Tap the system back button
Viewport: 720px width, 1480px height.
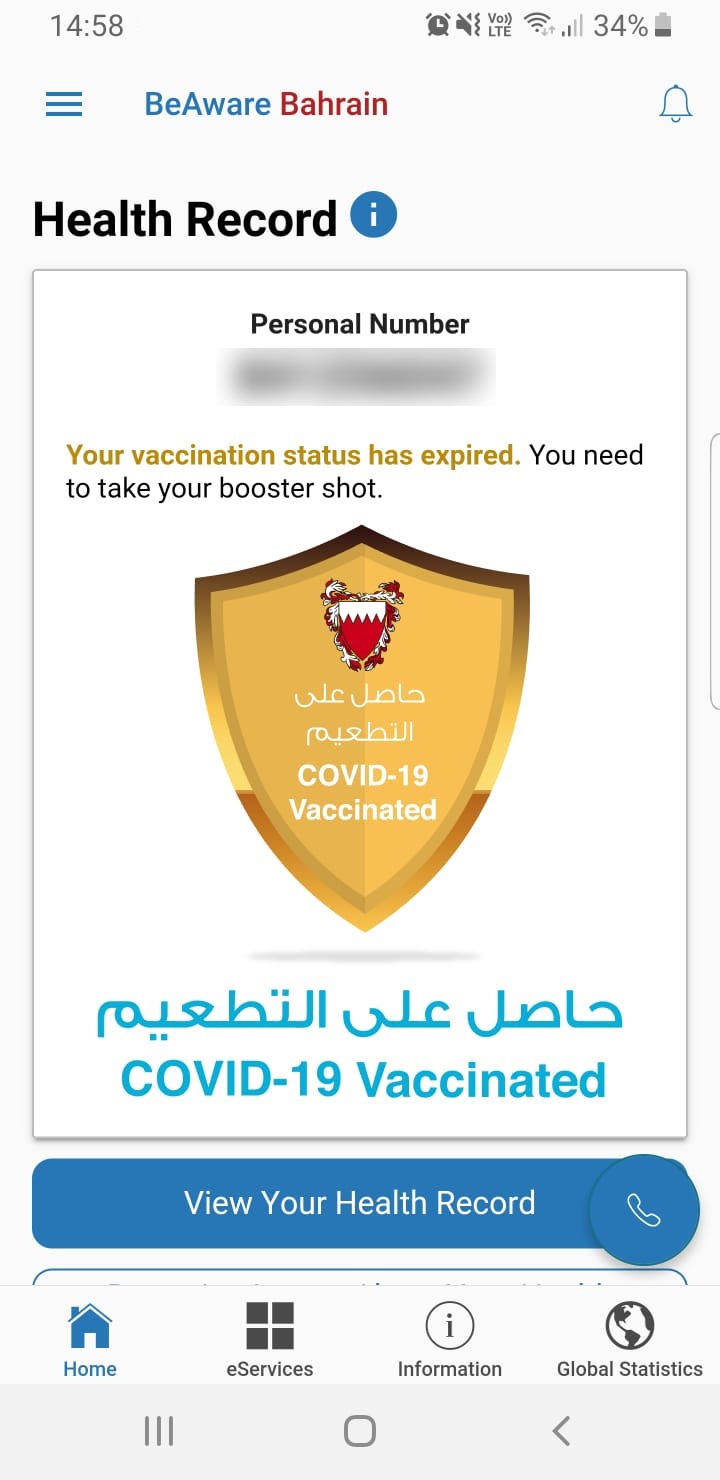click(562, 1431)
